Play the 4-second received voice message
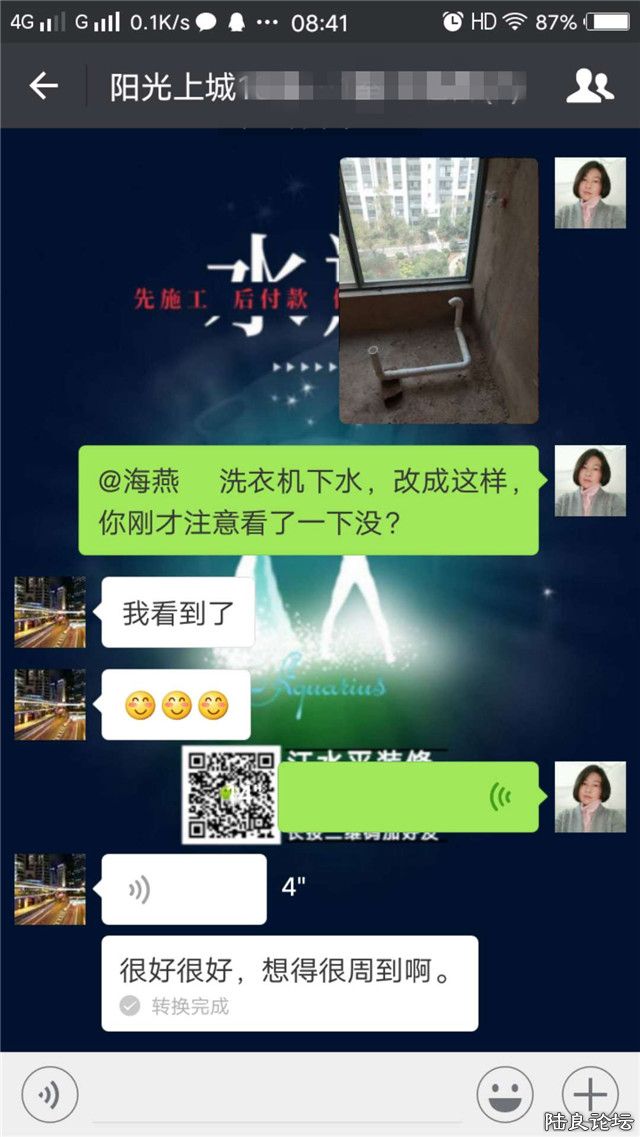The height and width of the screenshot is (1137, 640). 184,889
